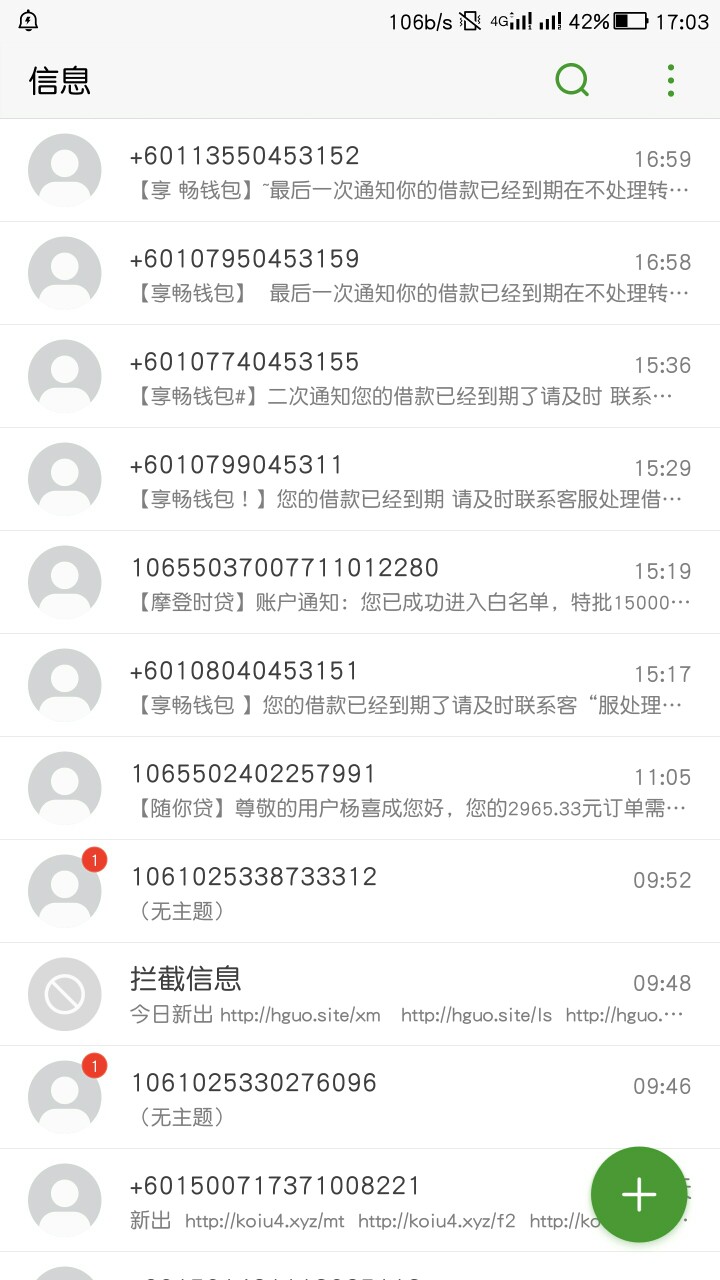The height and width of the screenshot is (1280, 720).
Task: Open unread message from 1061025338733312
Action: tap(360, 891)
